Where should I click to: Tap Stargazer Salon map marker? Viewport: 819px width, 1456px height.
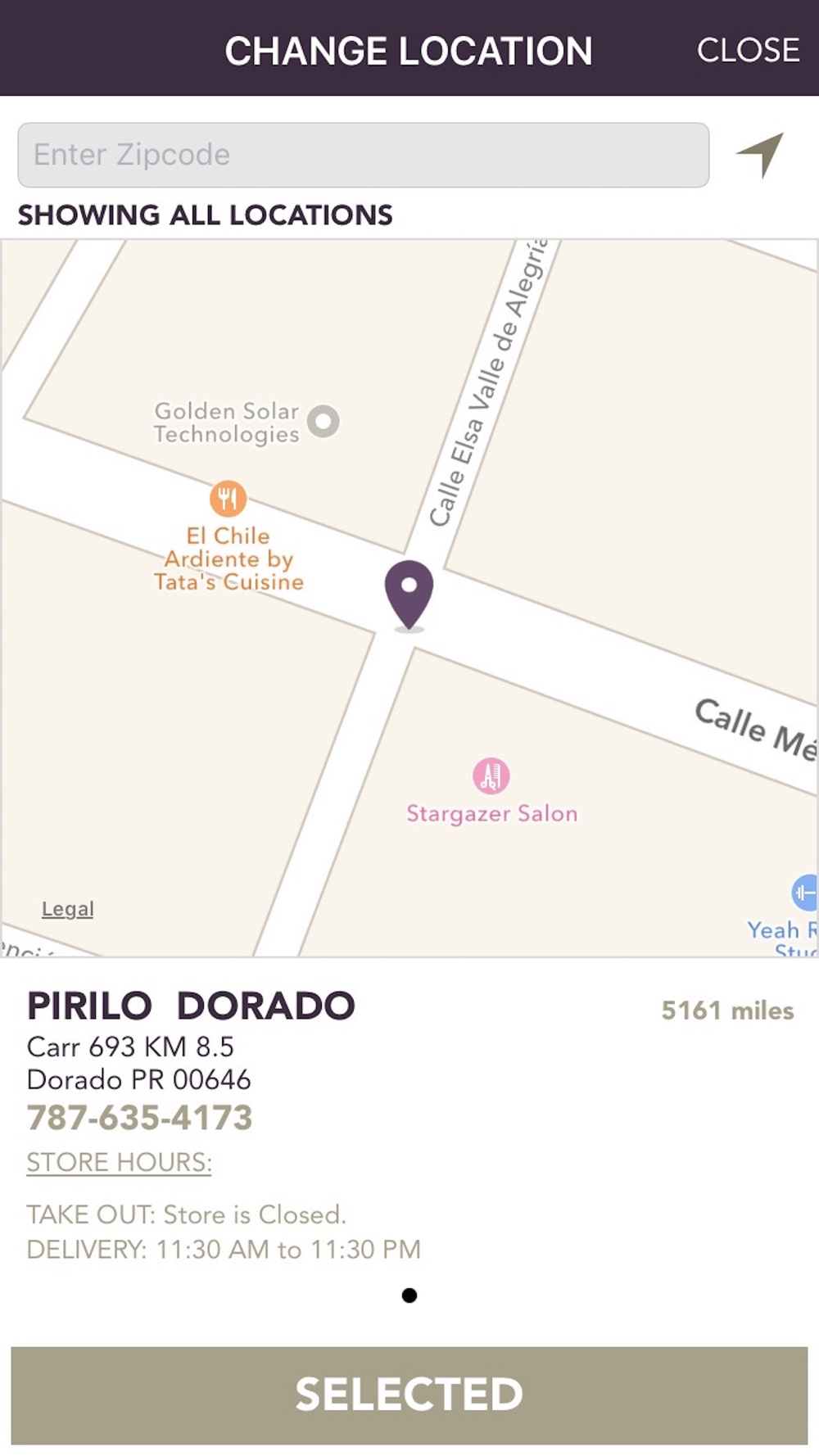tap(491, 776)
